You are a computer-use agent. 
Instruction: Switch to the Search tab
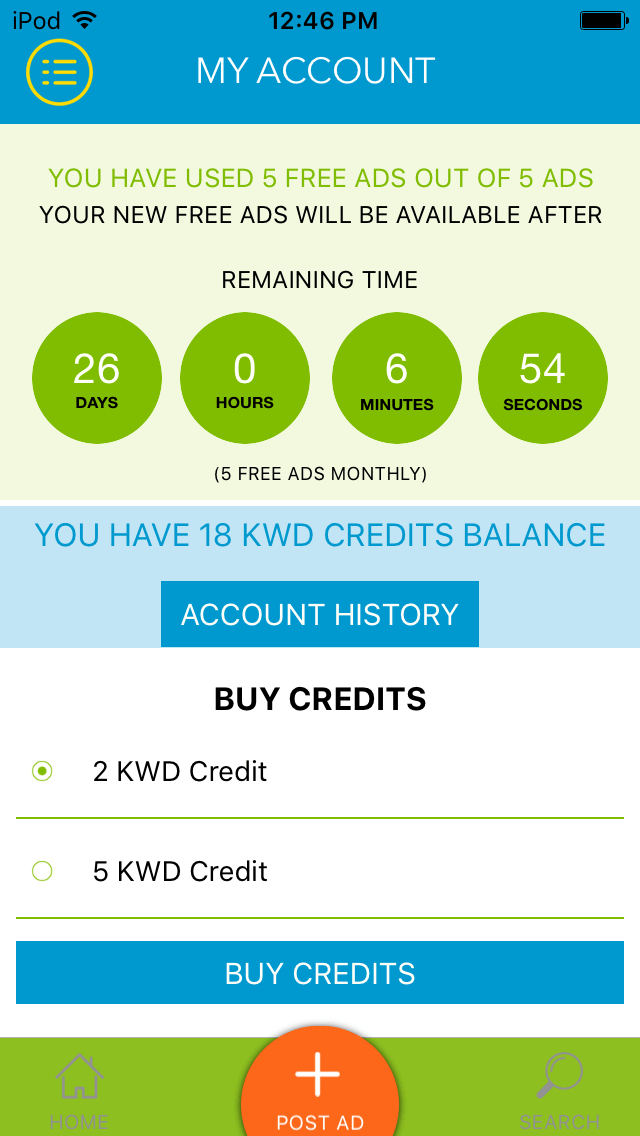pyautogui.click(x=559, y=1090)
